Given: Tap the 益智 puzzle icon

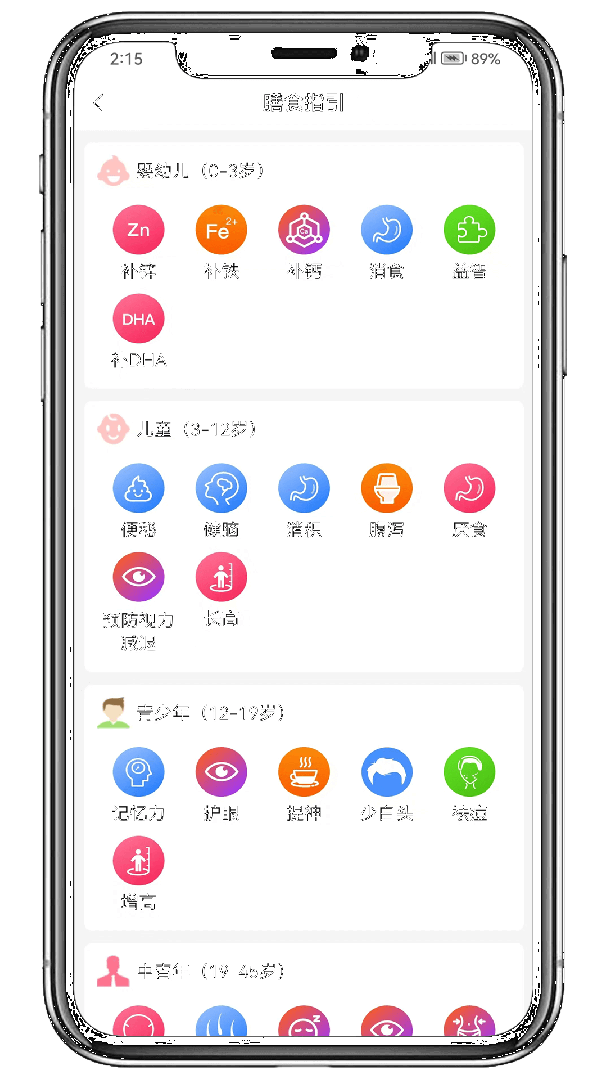Looking at the screenshot, I should pyautogui.click(x=469, y=231).
